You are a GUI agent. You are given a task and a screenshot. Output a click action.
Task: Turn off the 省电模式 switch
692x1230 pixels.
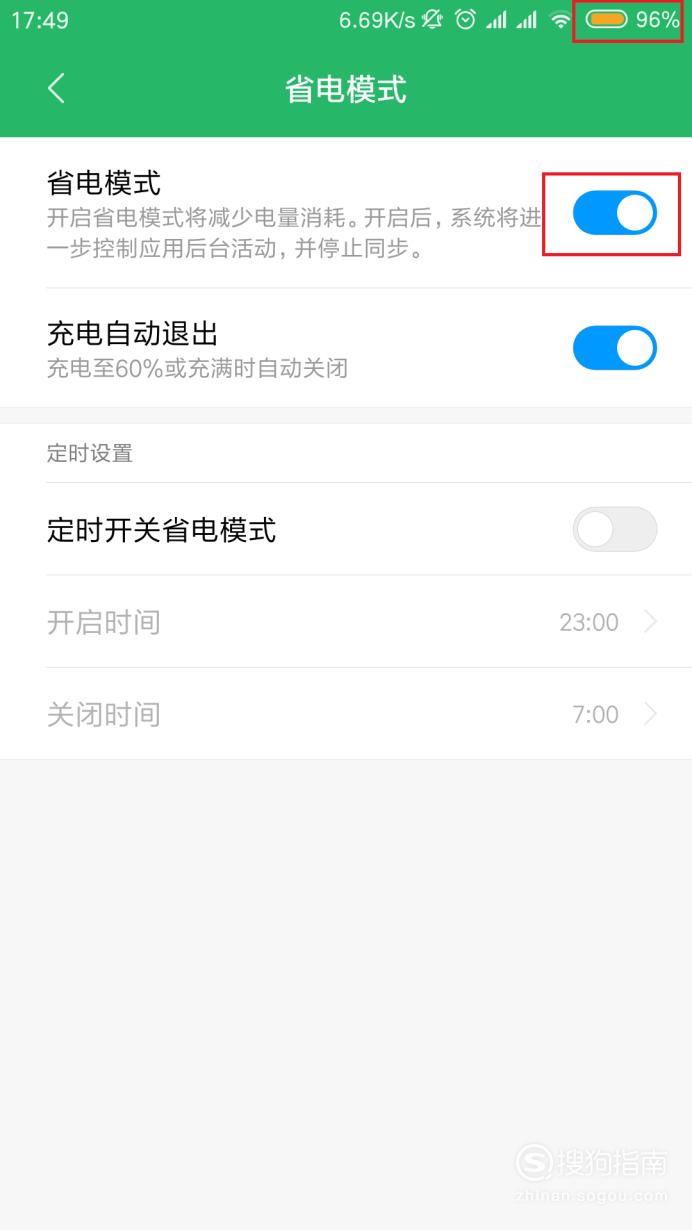[x=614, y=213]
